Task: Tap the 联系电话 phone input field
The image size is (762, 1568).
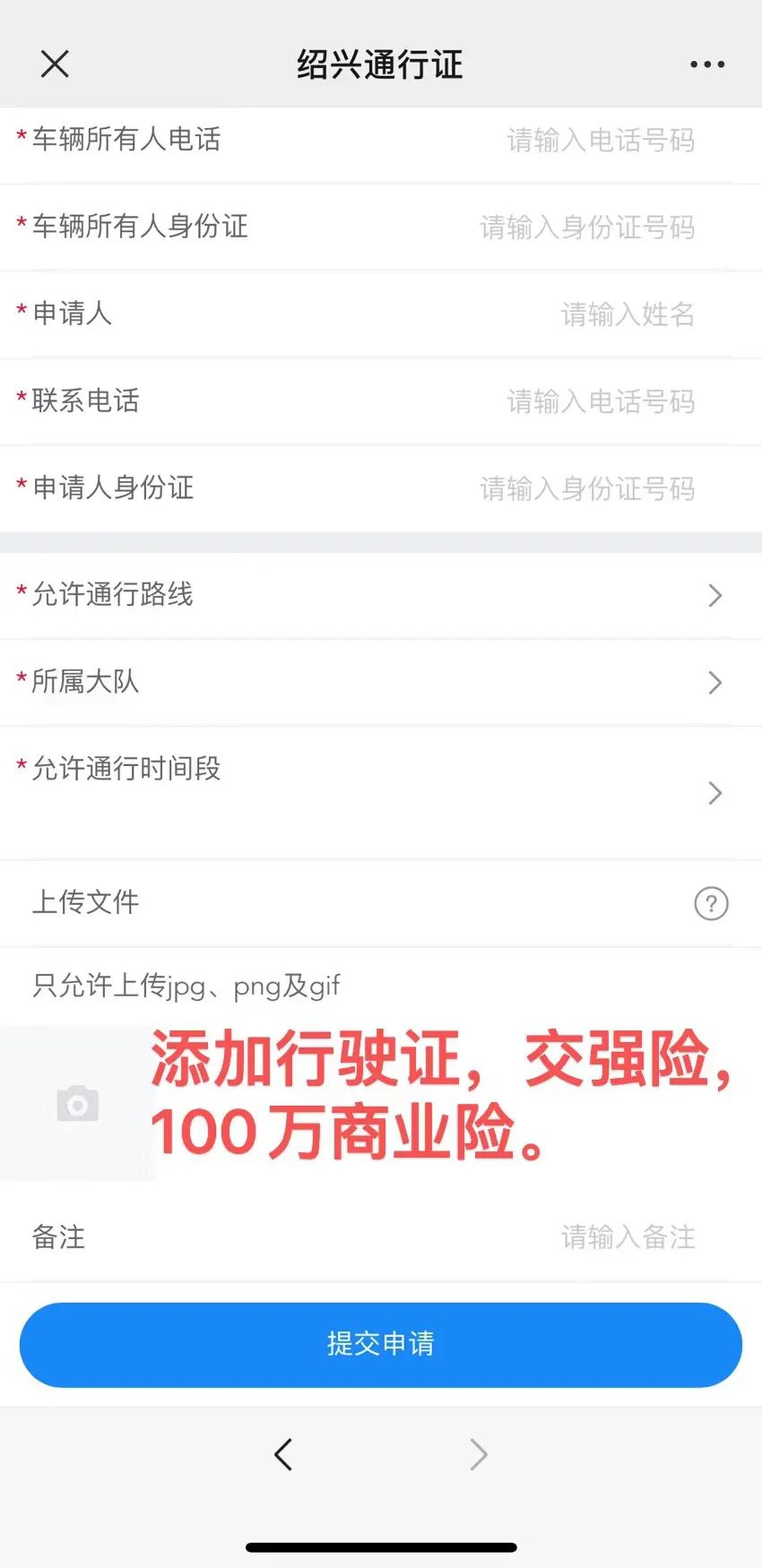Action: [x=600, y=401]
